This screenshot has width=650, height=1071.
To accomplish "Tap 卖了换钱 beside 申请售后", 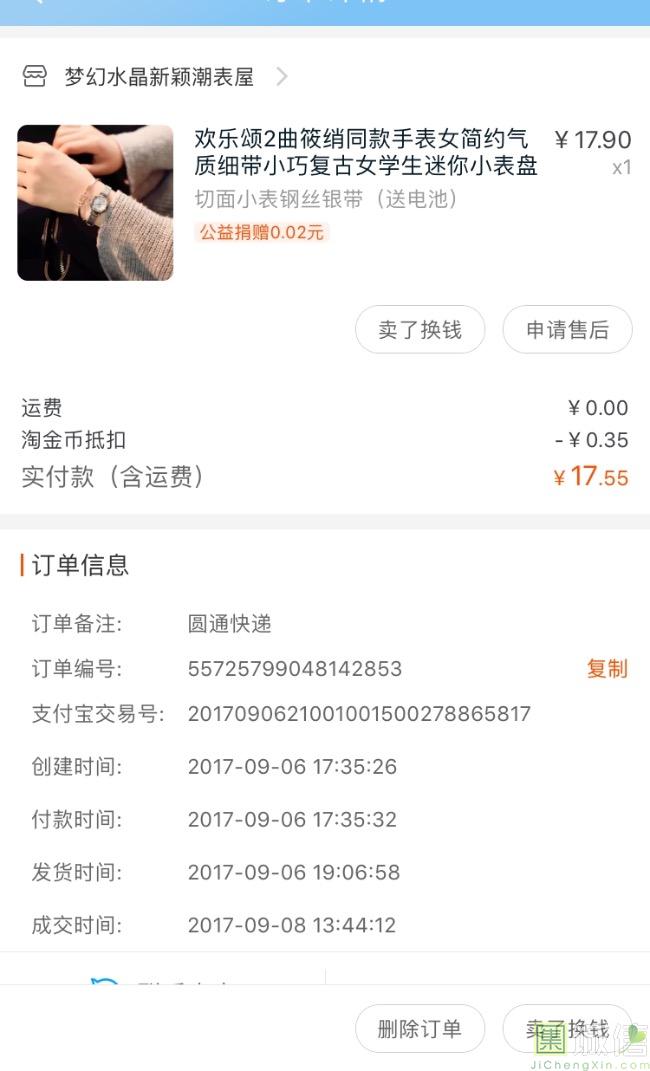I will click(x=420, y=330).
